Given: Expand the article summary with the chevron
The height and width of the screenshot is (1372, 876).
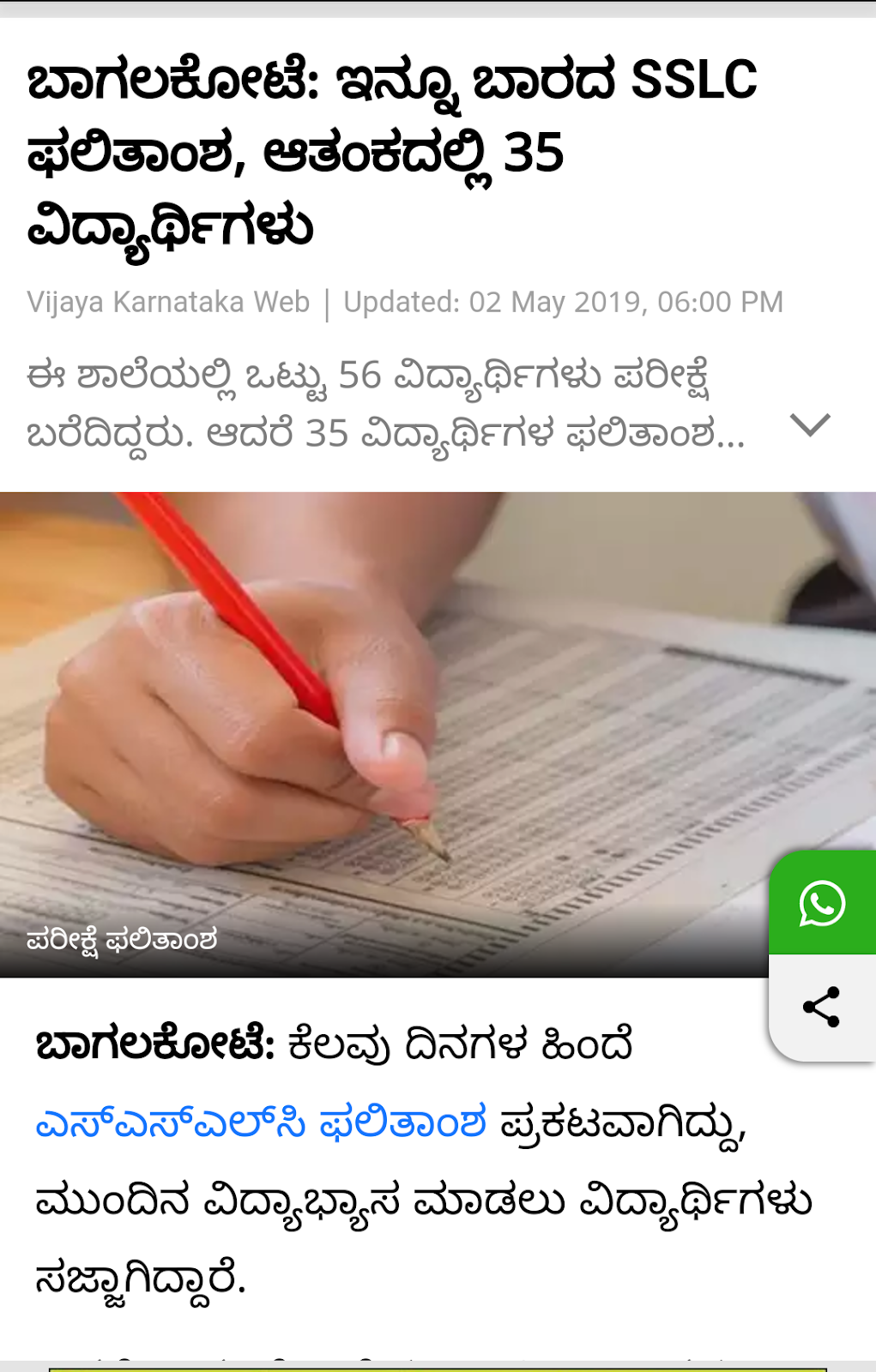Looking at the screenshot, I should 809,425.
